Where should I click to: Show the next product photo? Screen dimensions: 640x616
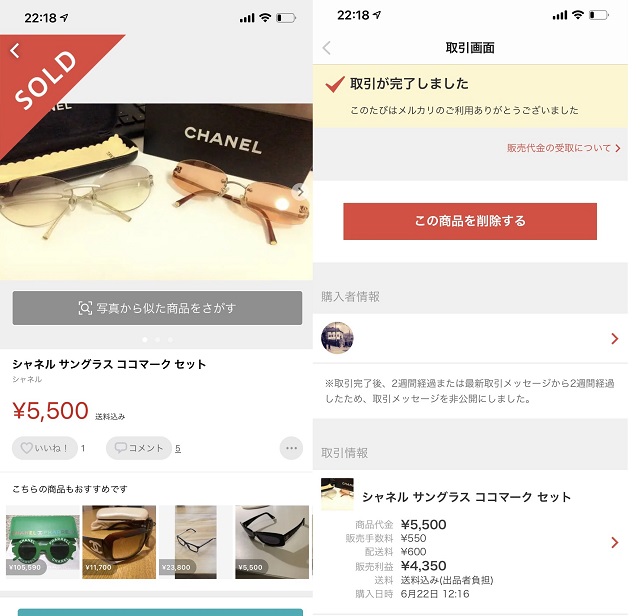coord(298,191)
